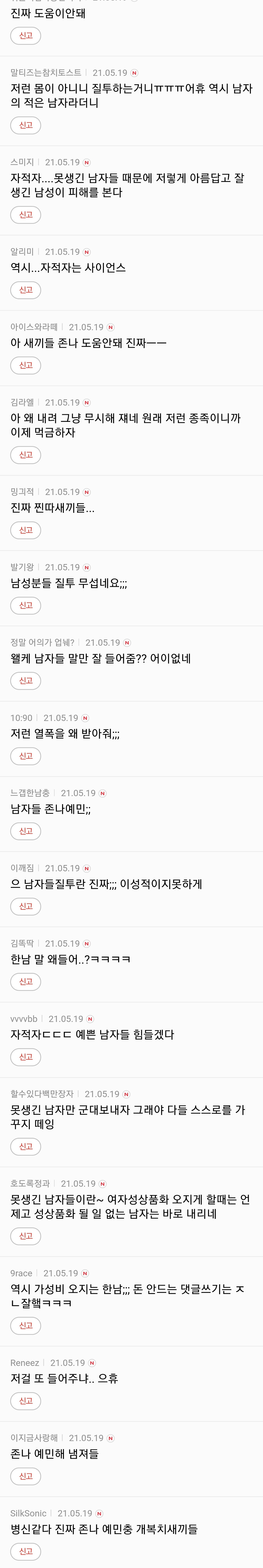This screenshot has width=263, height=1568.
Task: Tap 신고 under user 10:90's comment
Action: [x=26, y=756]
